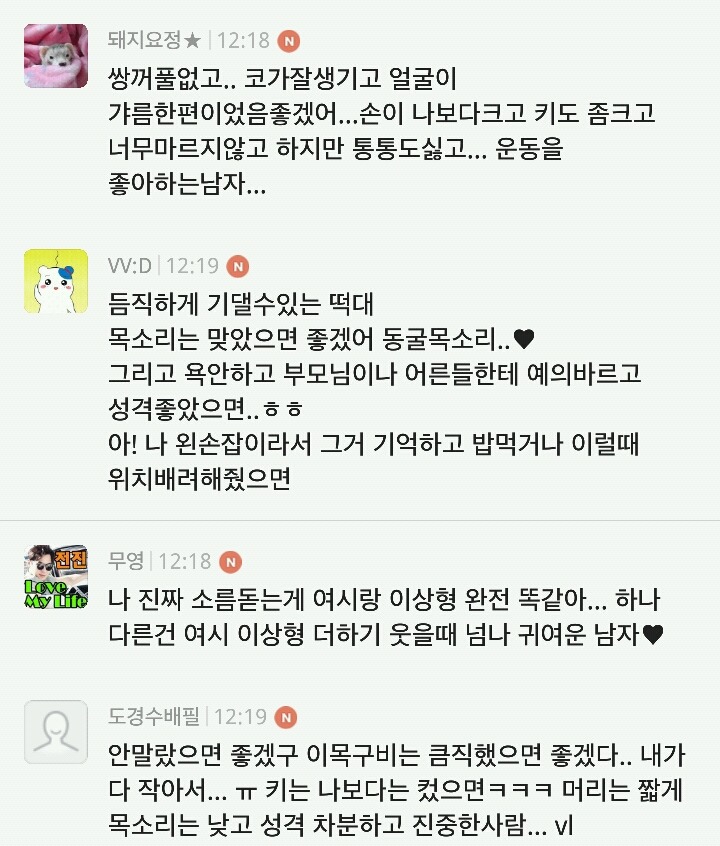Tap the nickname 무영

127,562
